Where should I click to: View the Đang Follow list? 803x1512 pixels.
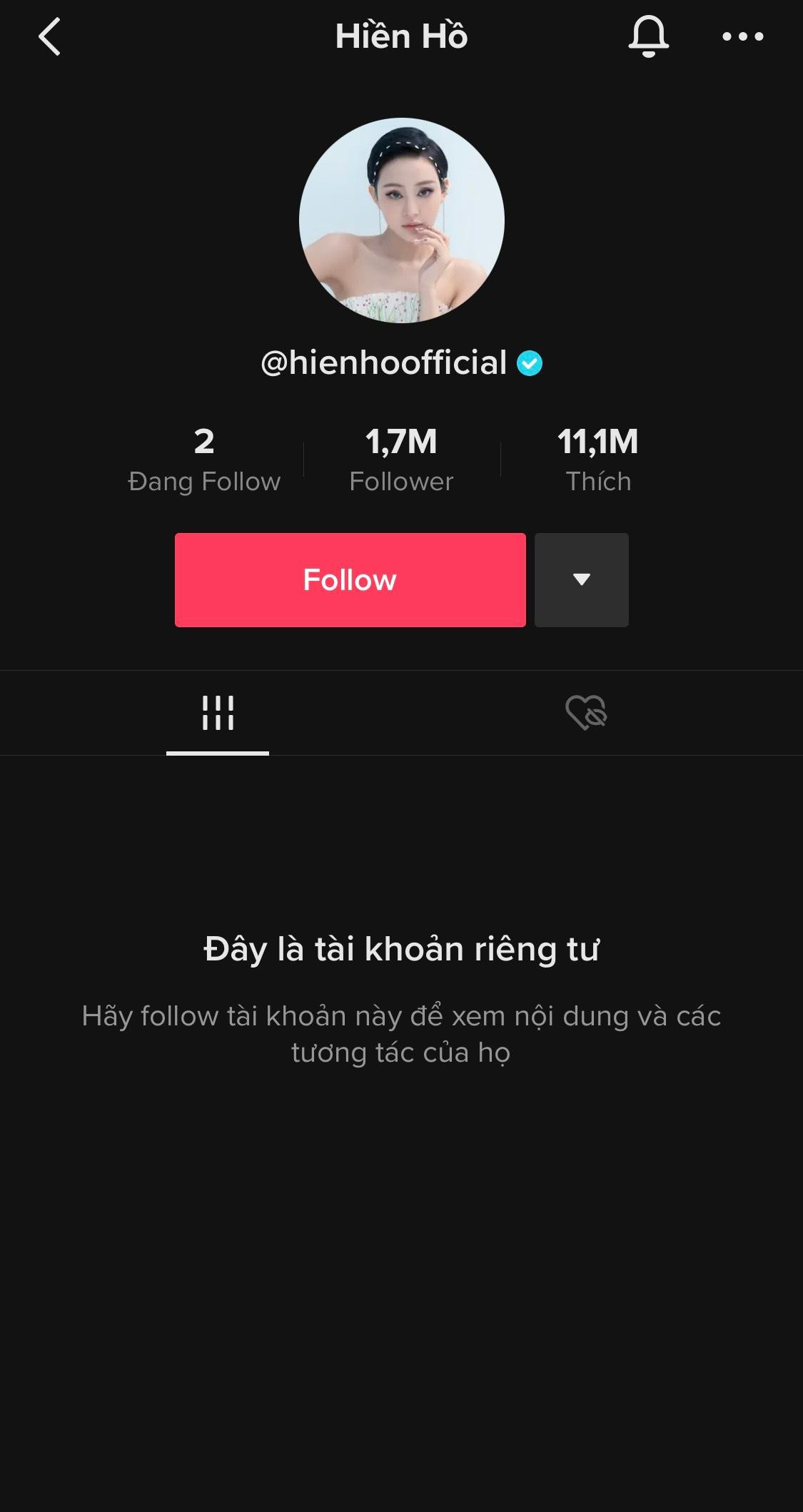204,460
